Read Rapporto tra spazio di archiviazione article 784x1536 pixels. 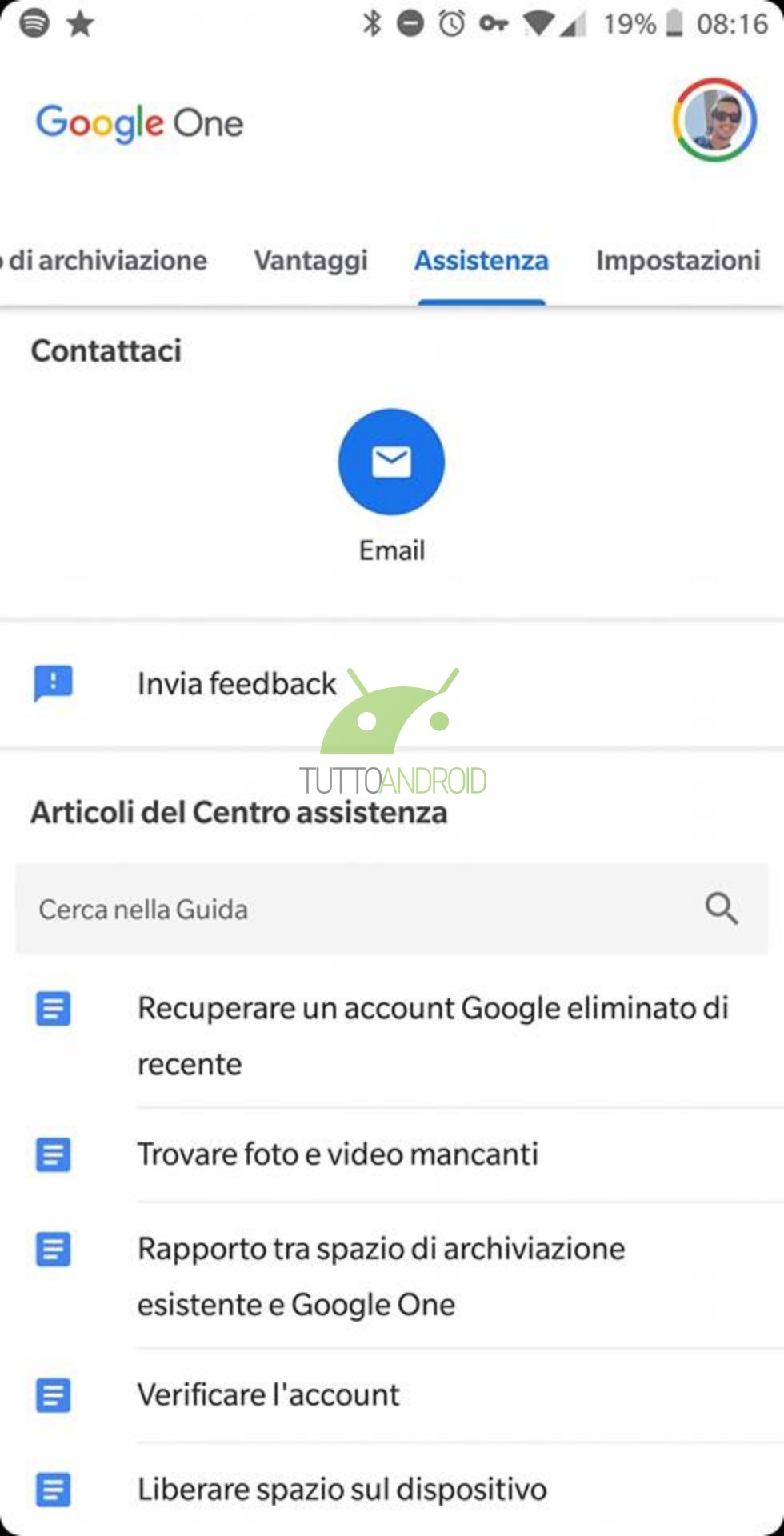coord(381,1276)
